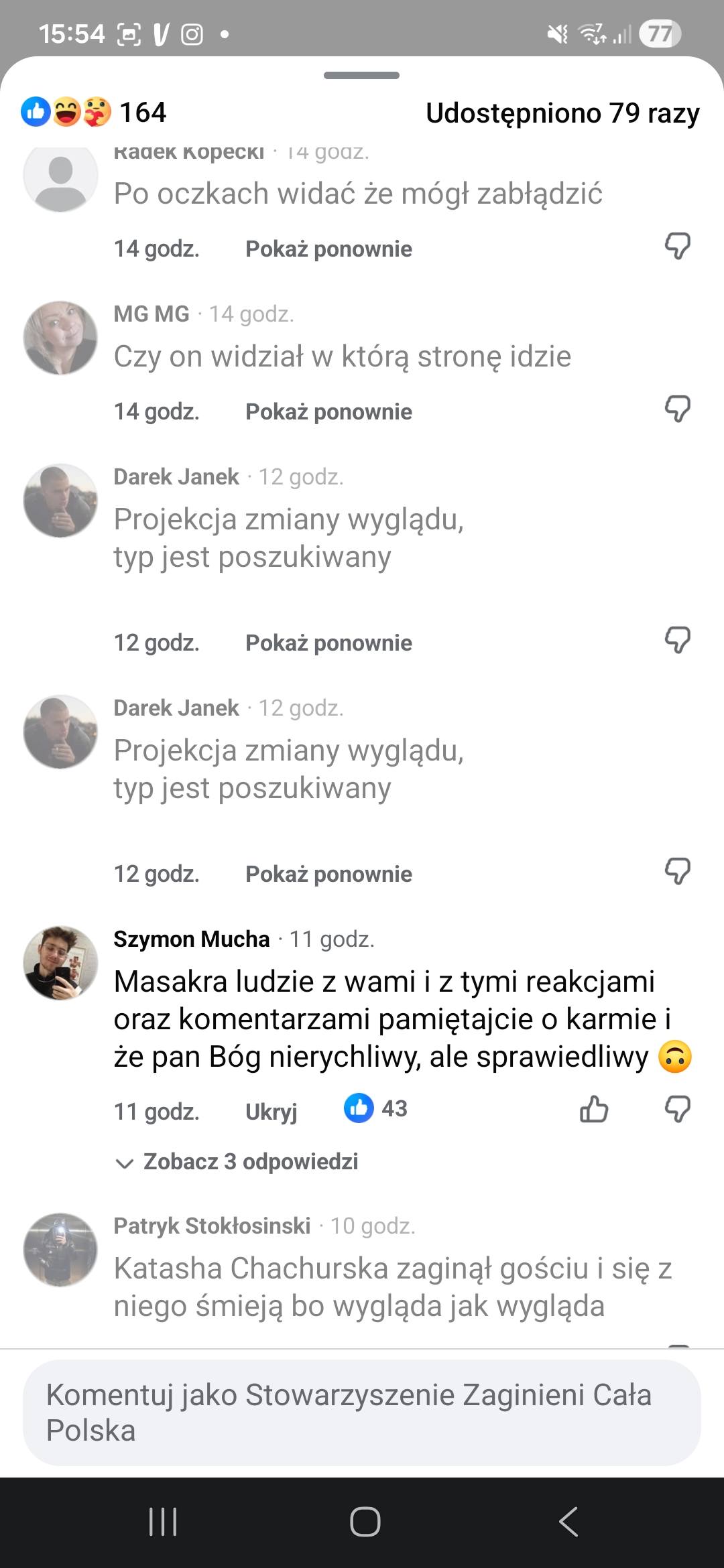Screen dimensions: 724x1568
Task: Open the reactions list showing 164
Action: pyautogui.click(x=94, y=113)
